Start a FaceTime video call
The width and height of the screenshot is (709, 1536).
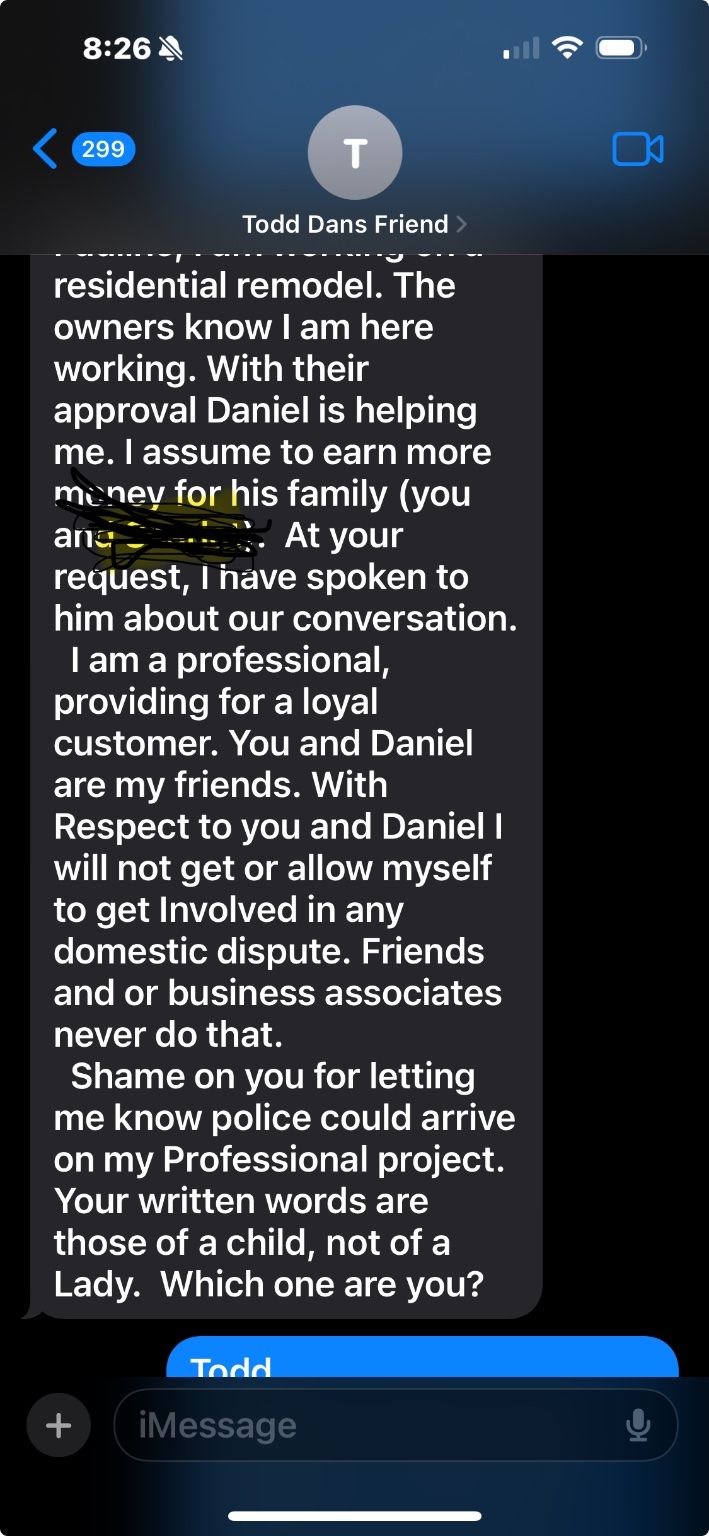coord(637,150)
